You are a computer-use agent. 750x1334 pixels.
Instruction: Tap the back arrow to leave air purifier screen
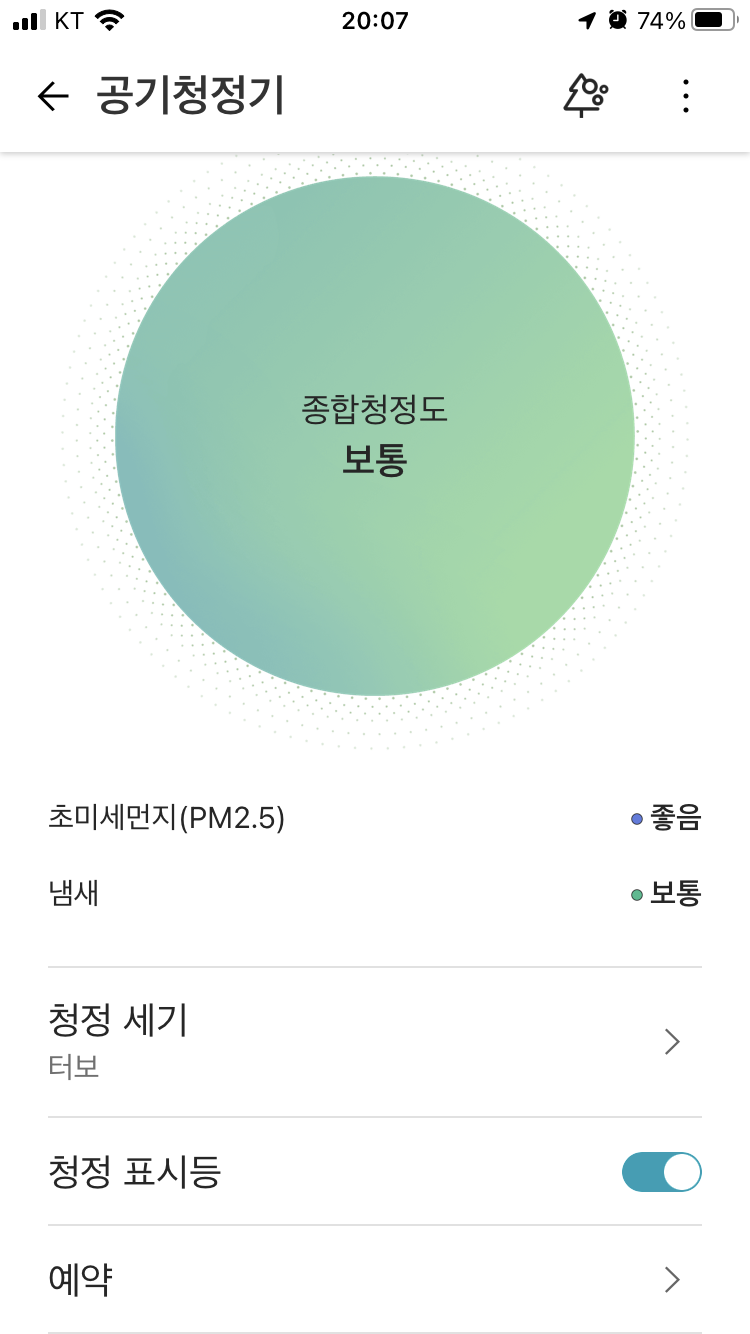[x=52, y=95]
